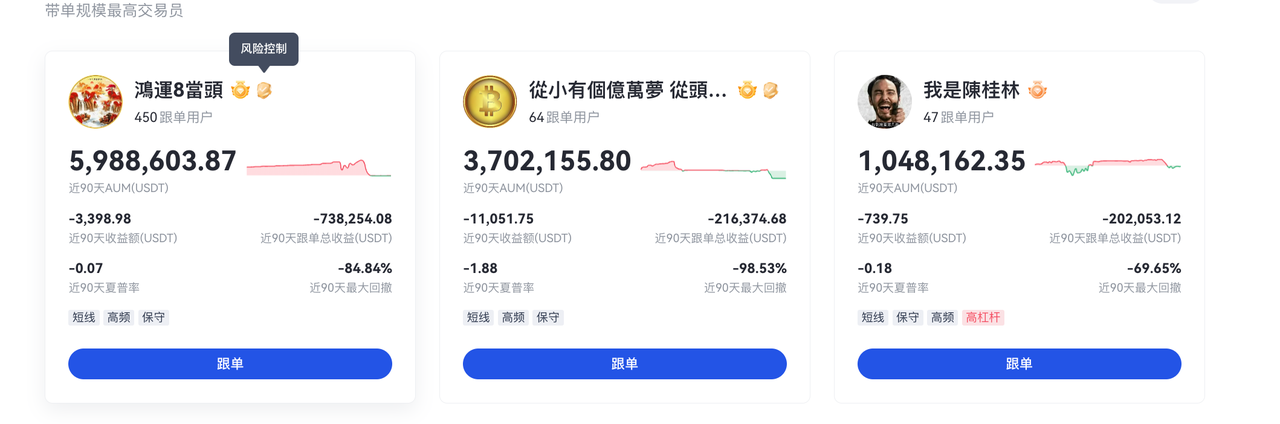This screenshot has width=1280, height=424.
Task: Tap the risk control badge beside 鴻運8當頭
Action: pos(264,90)
